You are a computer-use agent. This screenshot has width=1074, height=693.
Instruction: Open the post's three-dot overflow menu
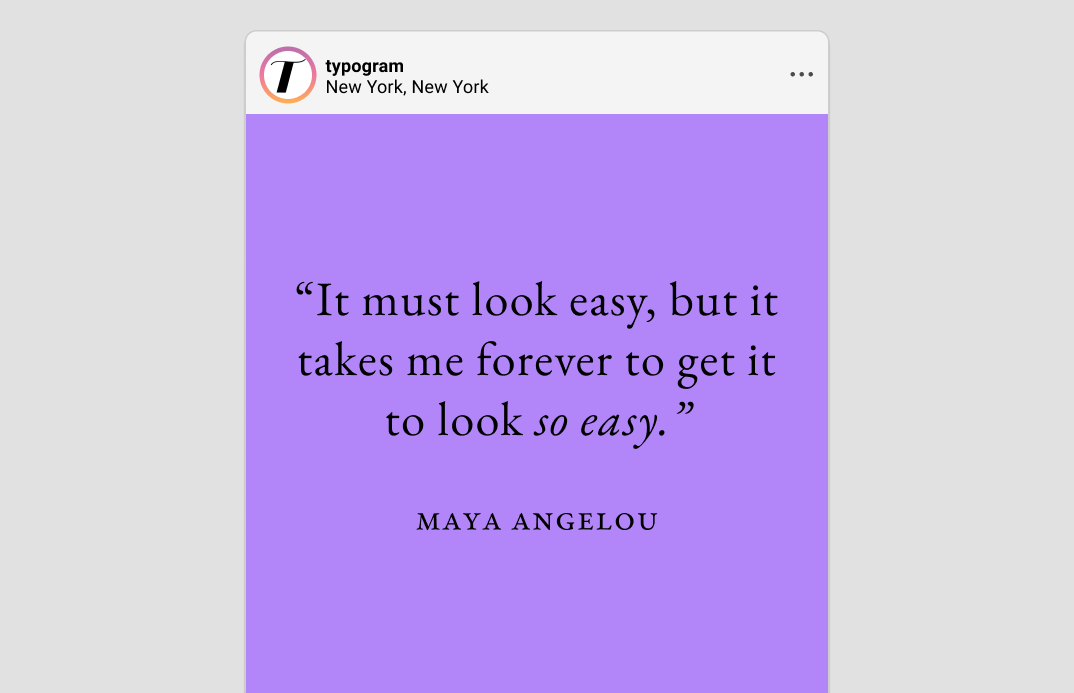point(801,74)
